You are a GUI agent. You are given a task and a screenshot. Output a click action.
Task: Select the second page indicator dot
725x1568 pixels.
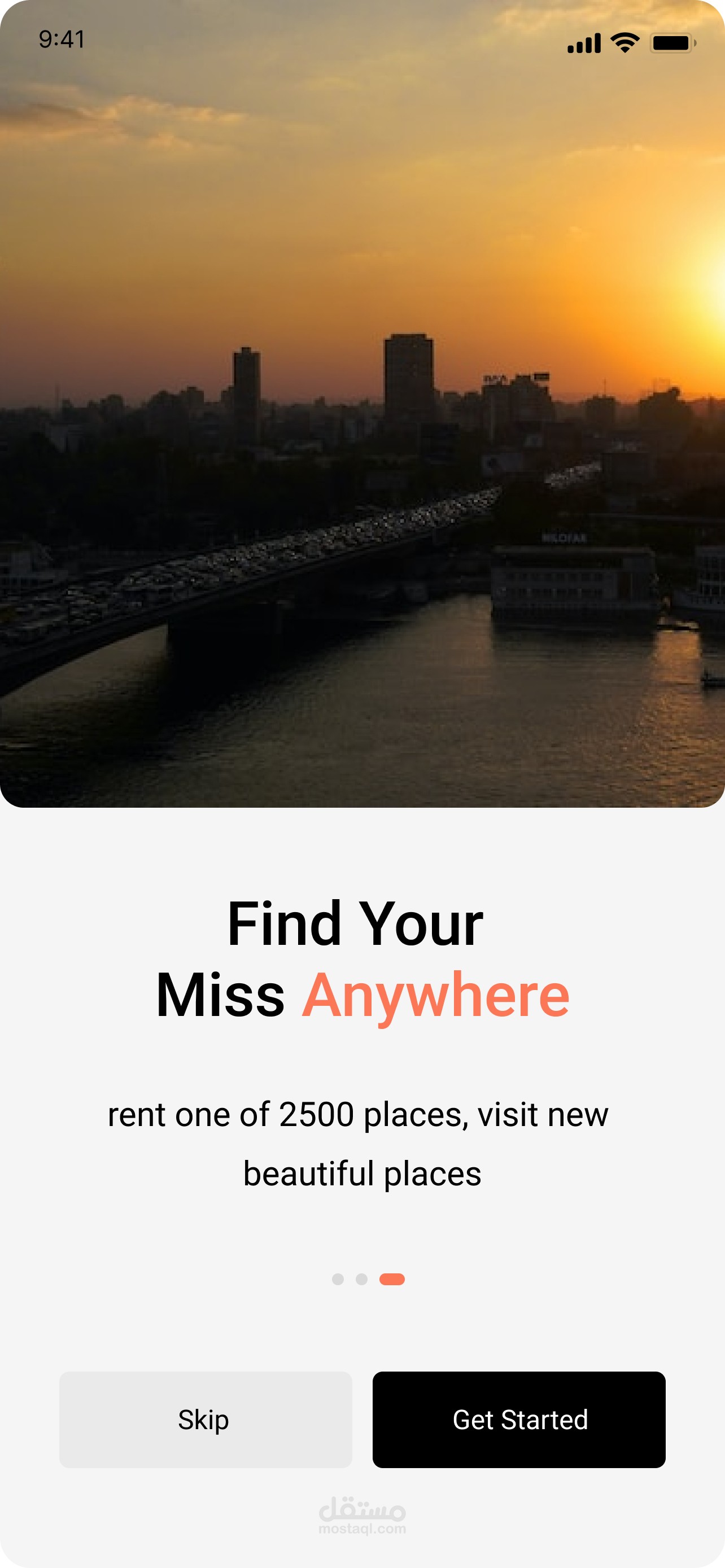coord(361,1279)
